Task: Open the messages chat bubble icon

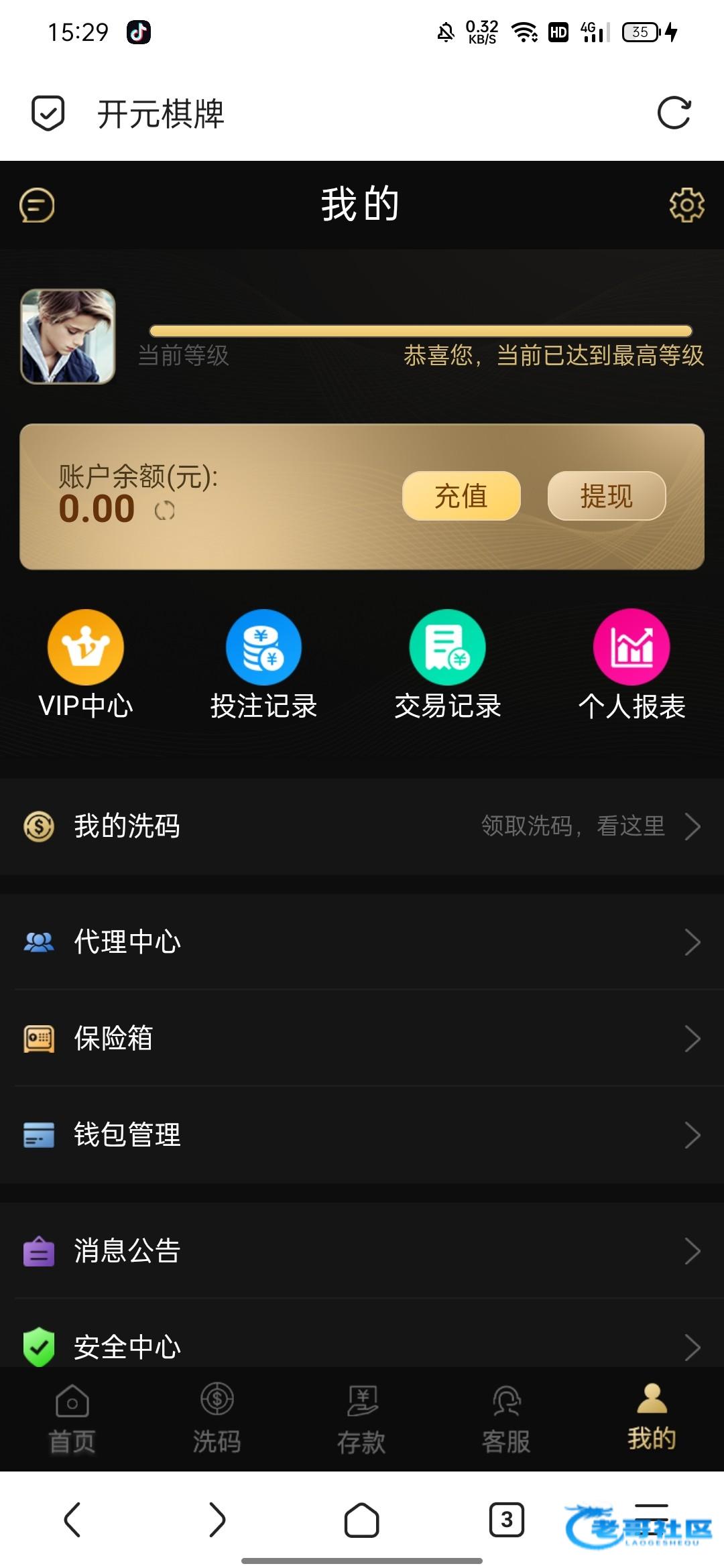Action: 37,205
